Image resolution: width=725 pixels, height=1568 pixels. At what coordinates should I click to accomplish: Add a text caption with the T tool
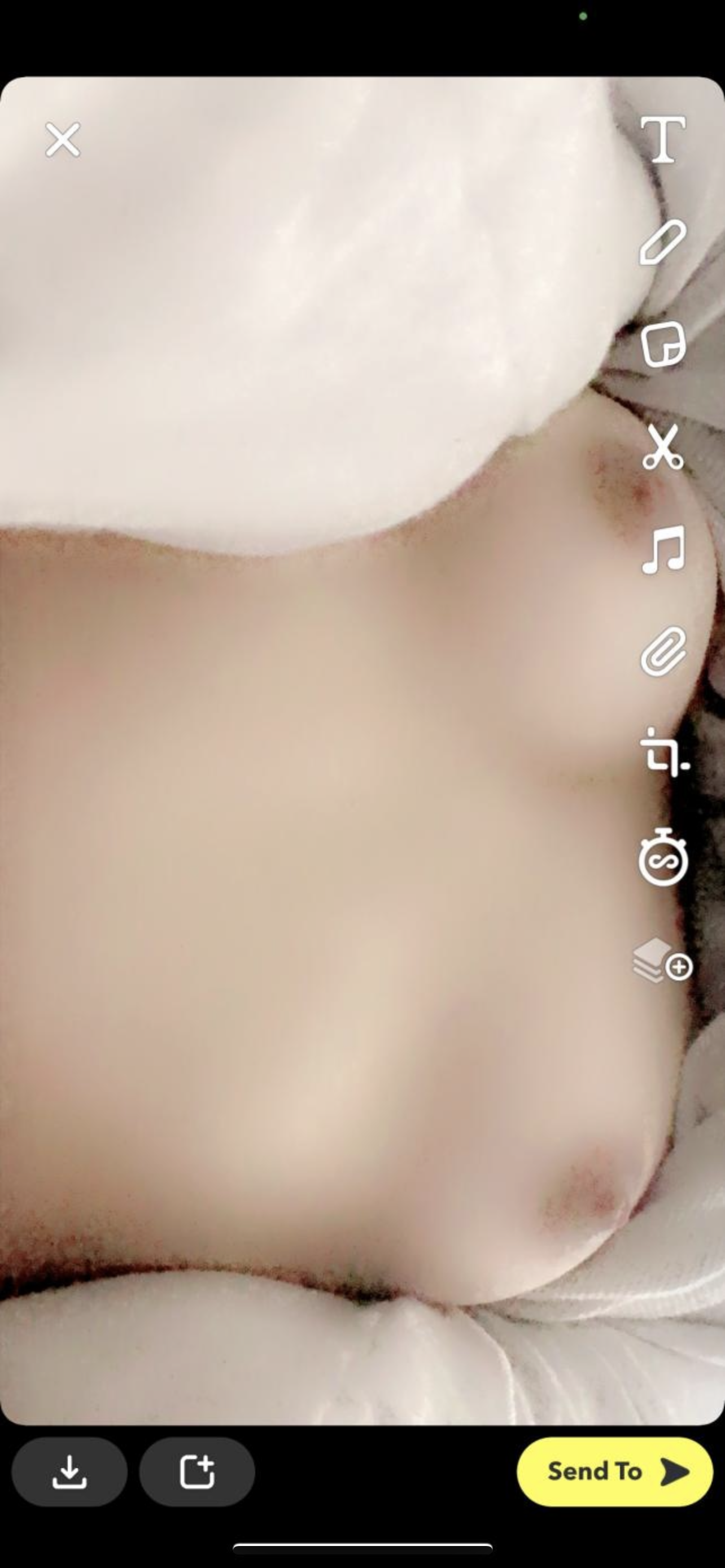coord(662,140)
